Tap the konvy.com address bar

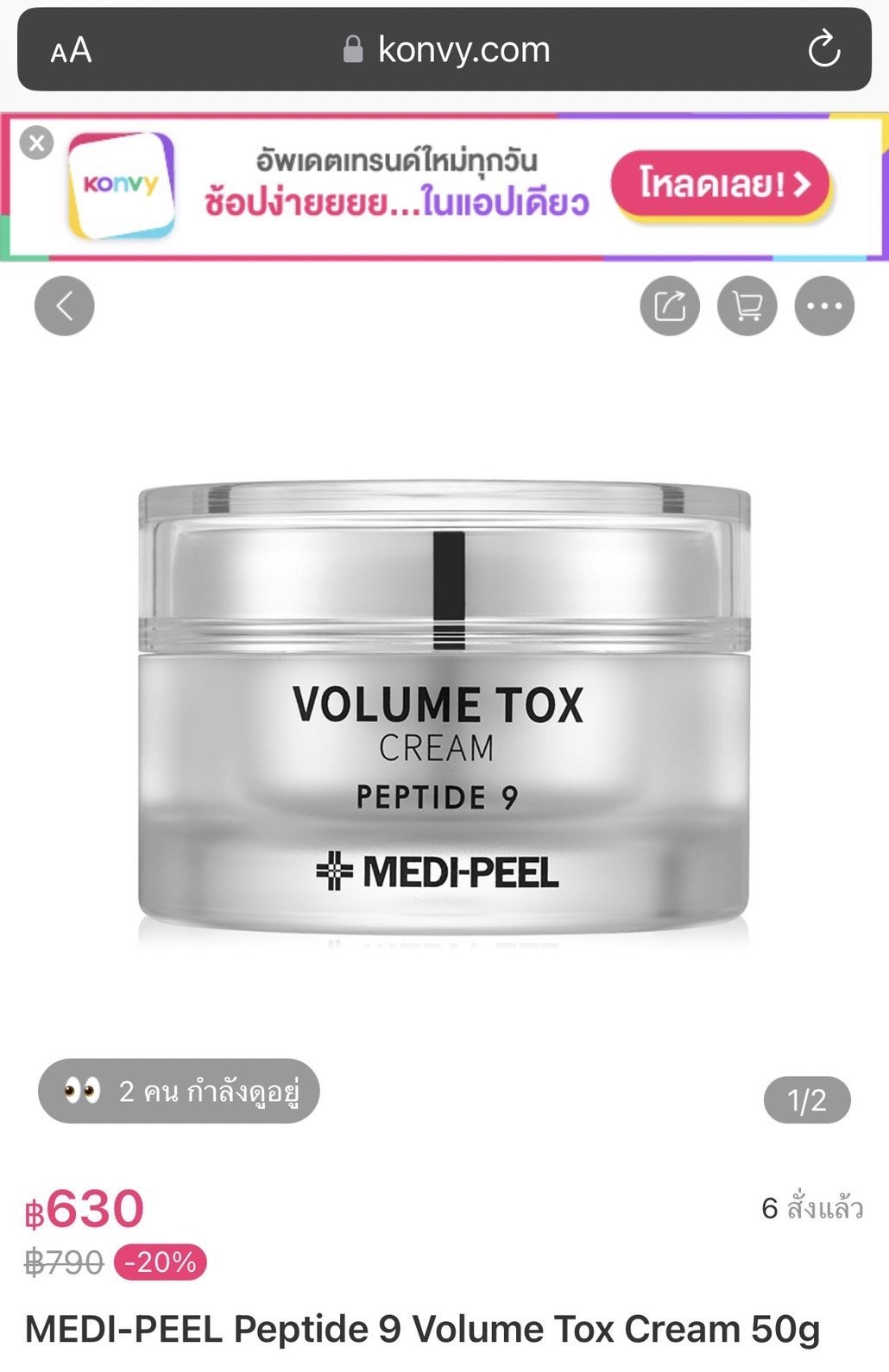pyautogui.click(x=447, y=49)
